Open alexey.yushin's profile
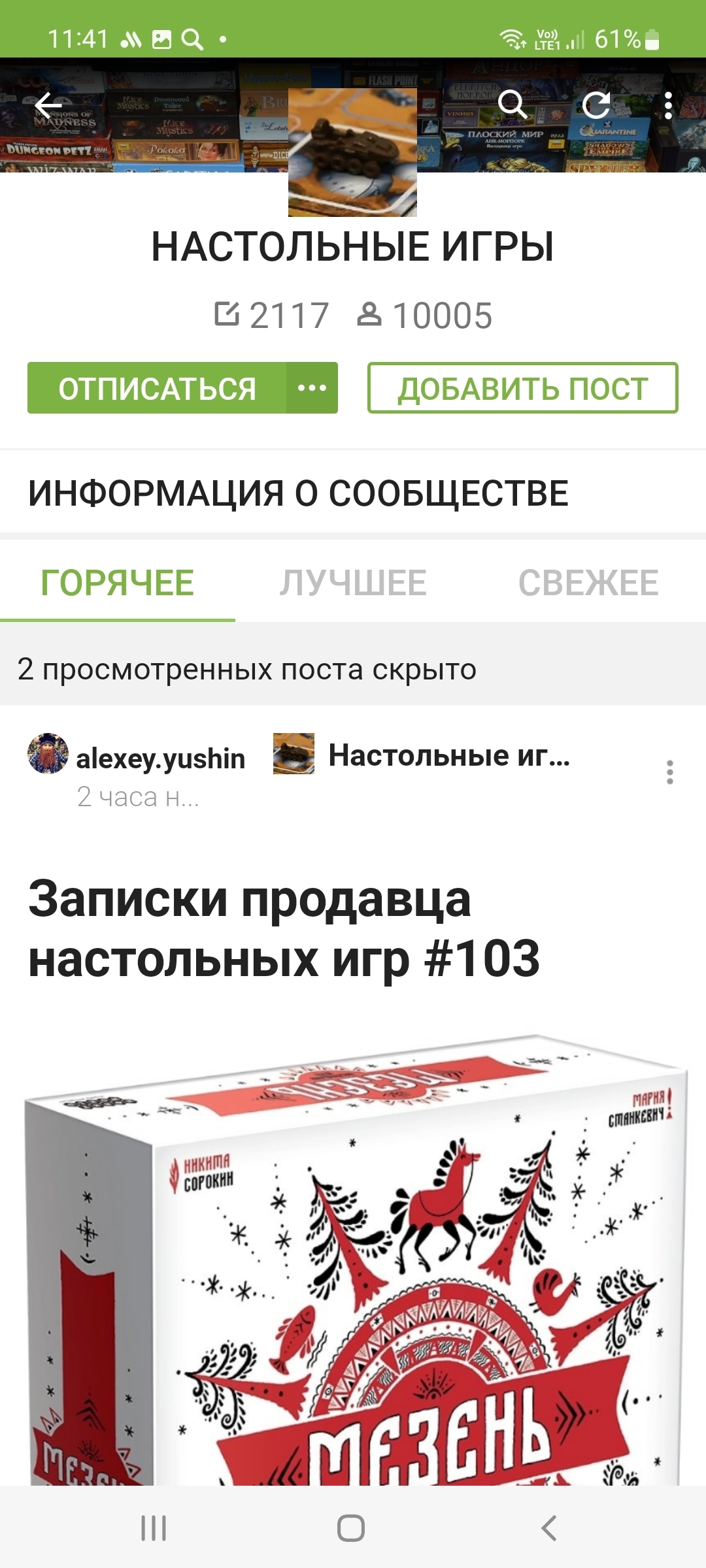Image resolution: width=706 pixels, height=1568 pixels. [160, 759]
